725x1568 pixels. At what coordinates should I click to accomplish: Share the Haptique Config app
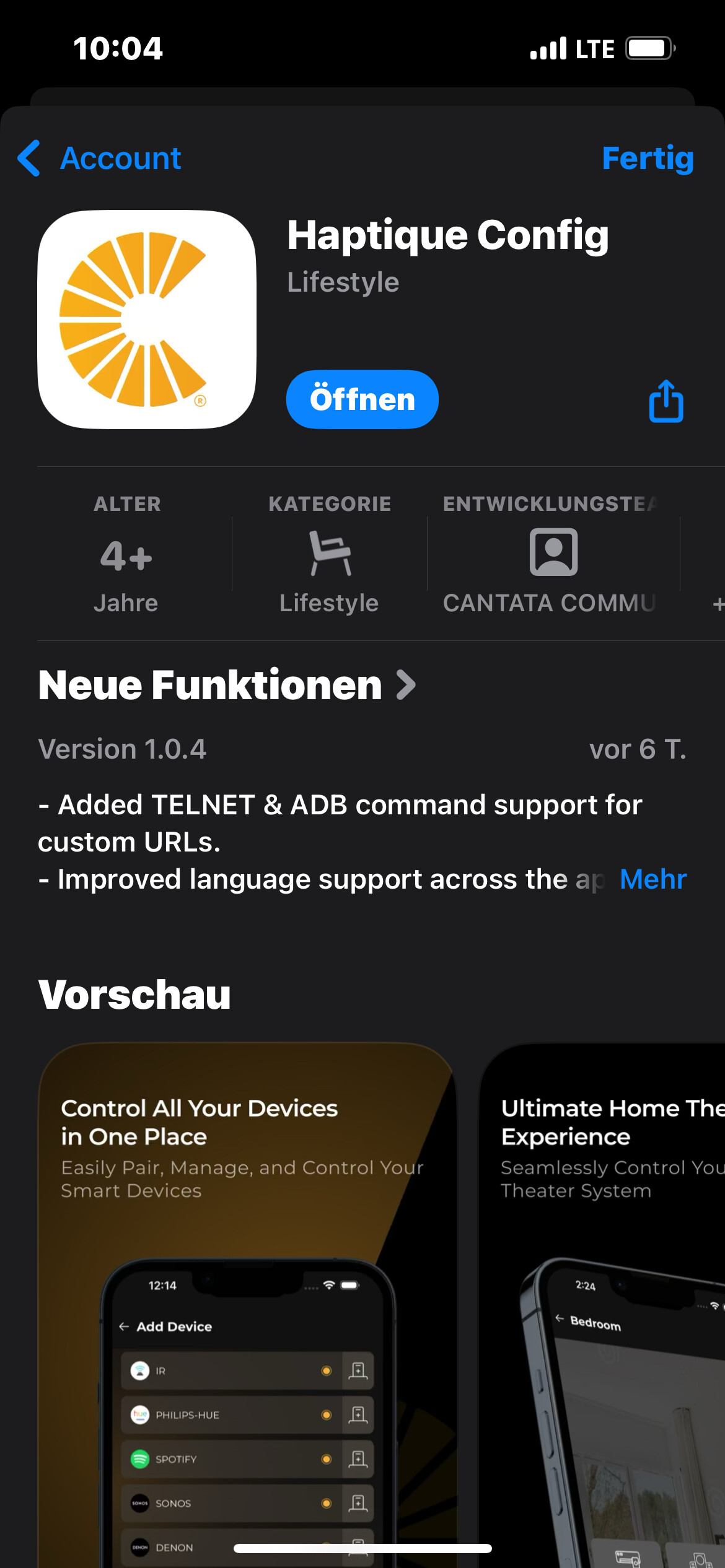tap(666, 401)
